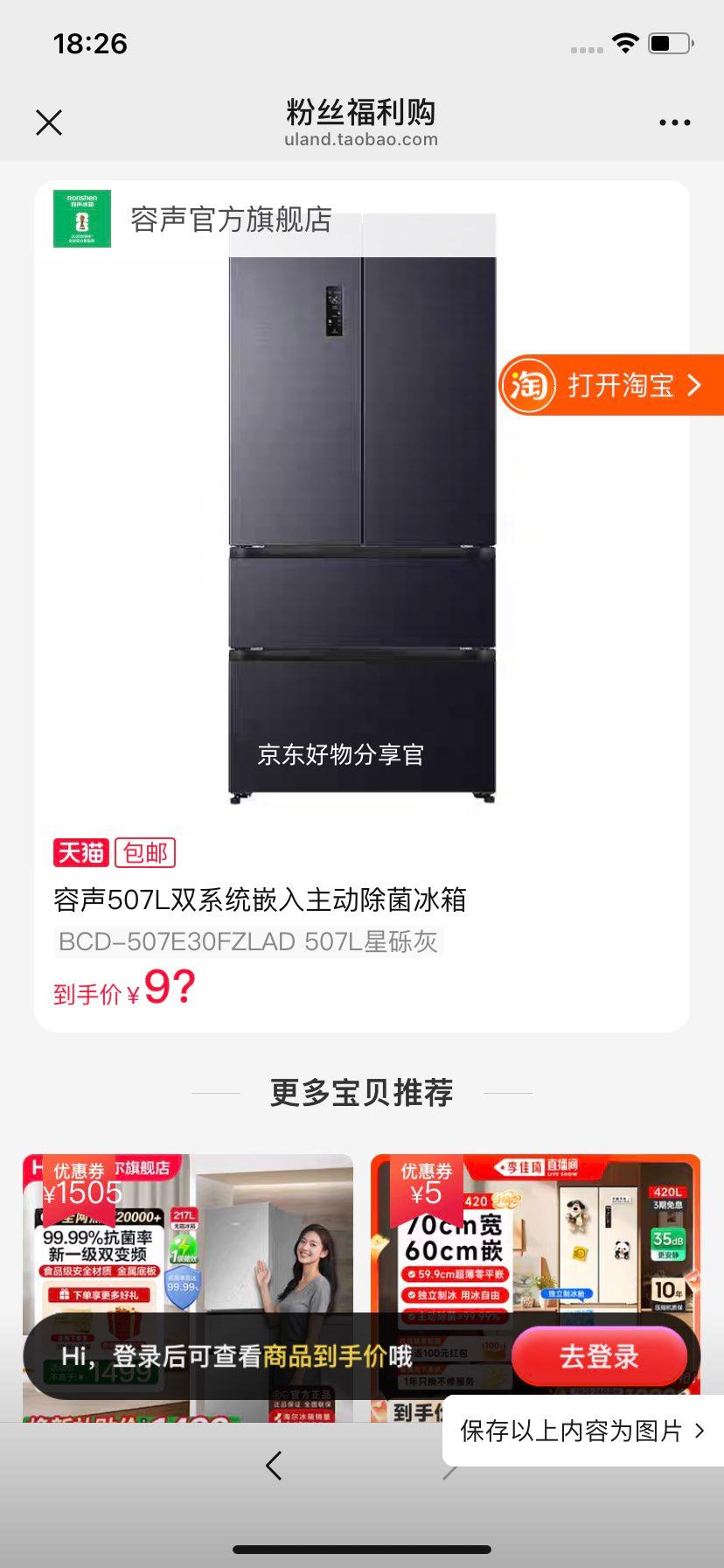Click the right chevron on 打开淘宝 banner
This screenshot has height=1568, width=724.
pyautogui.click(x=694, y=385)
